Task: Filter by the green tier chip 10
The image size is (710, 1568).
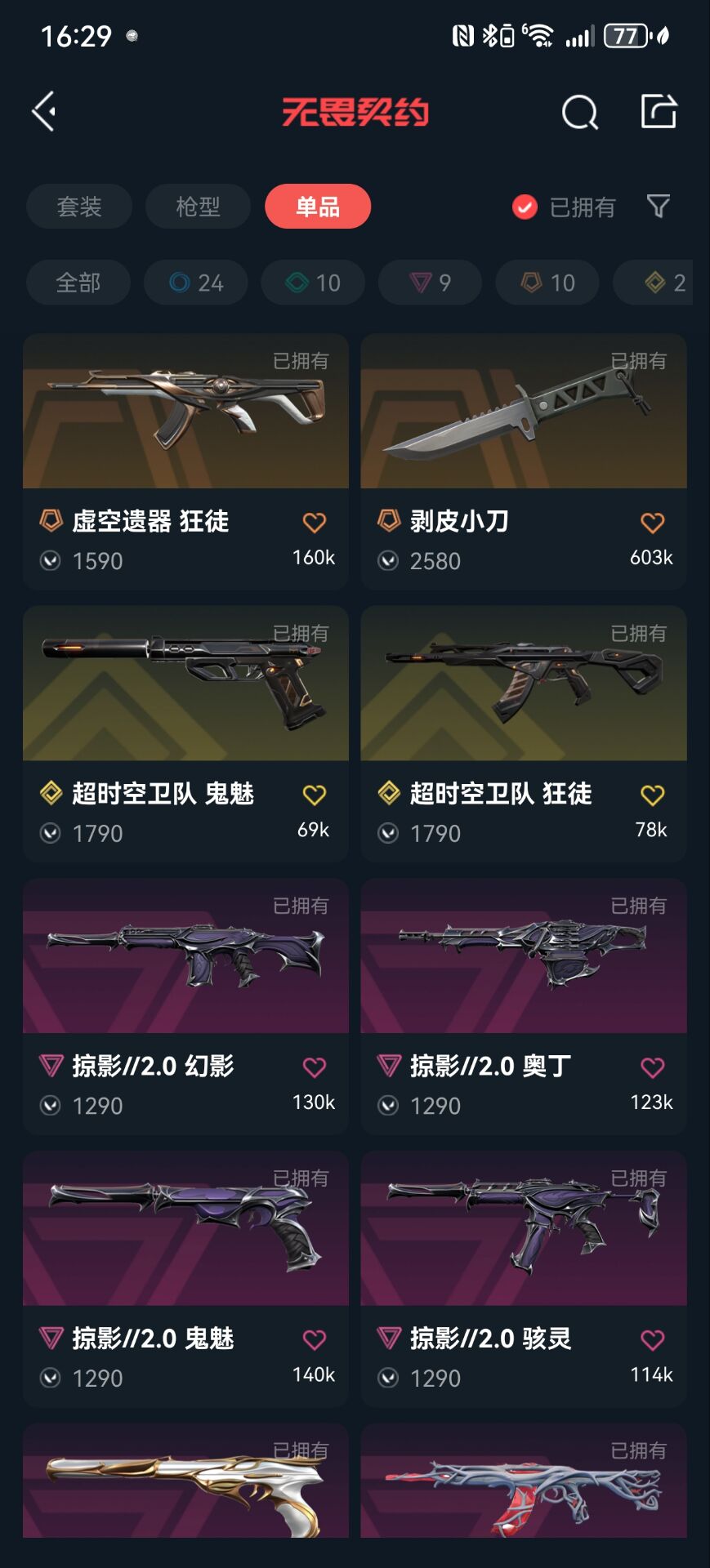Action: point(313,283)
